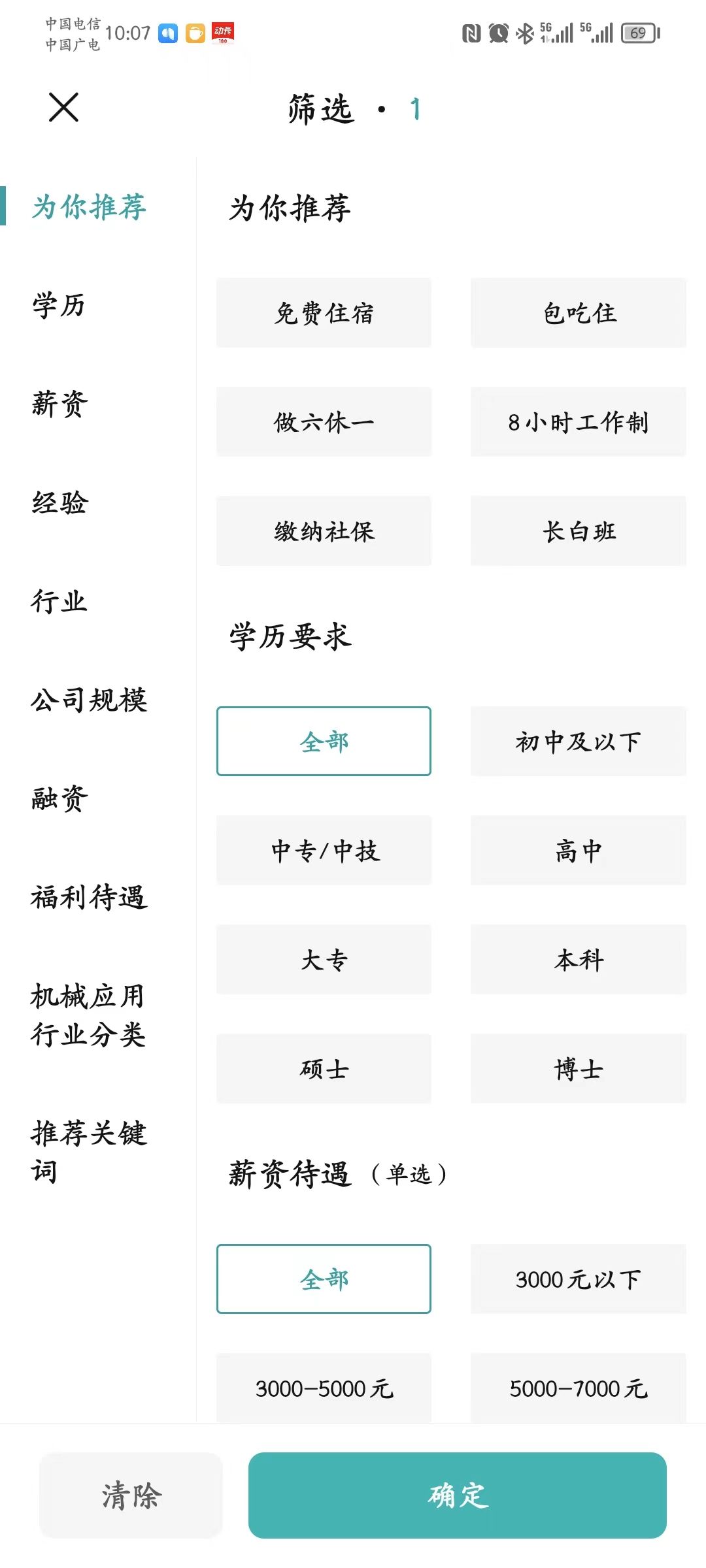Choose the 5000-7000元 salary range

[579, 1388]
